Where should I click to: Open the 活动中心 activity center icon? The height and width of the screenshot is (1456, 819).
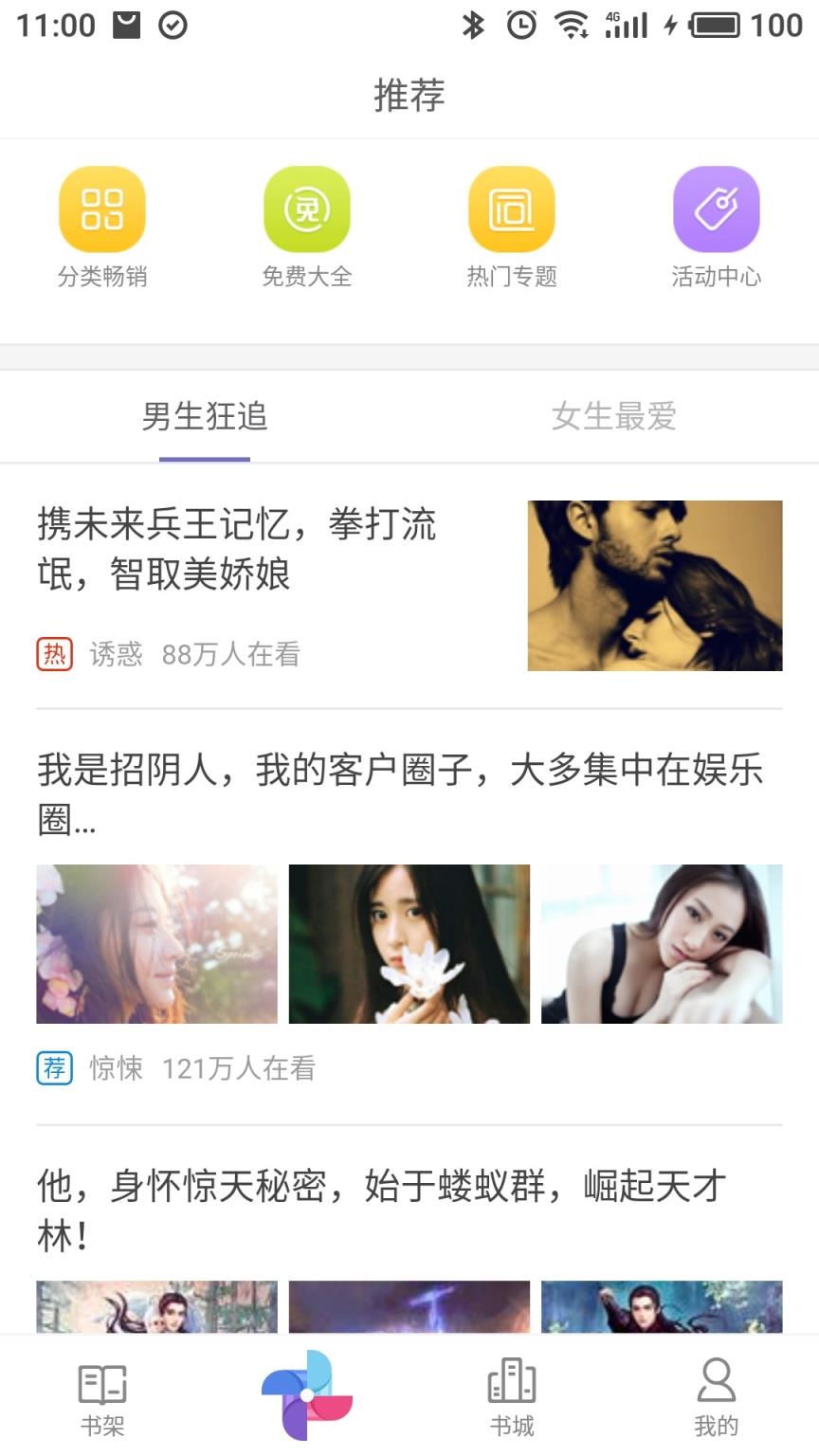point(717,209)
